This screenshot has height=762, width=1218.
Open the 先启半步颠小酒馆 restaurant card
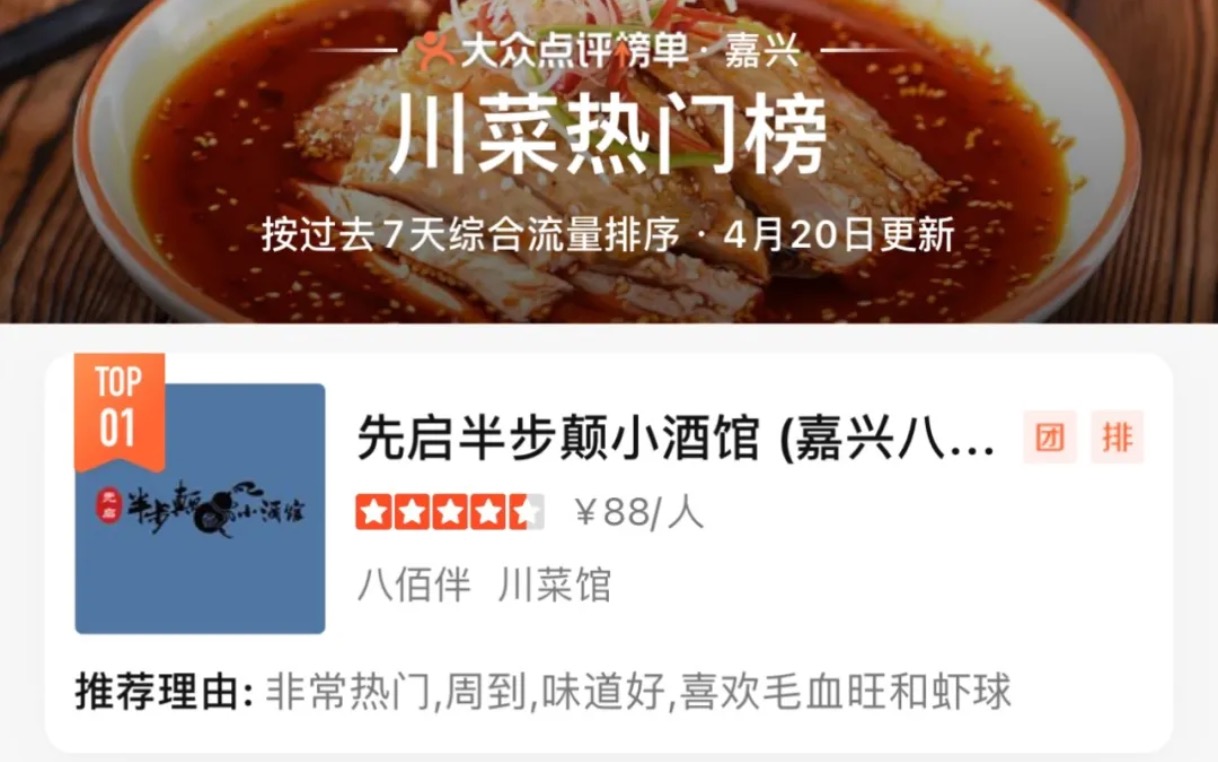coord(676,441)
